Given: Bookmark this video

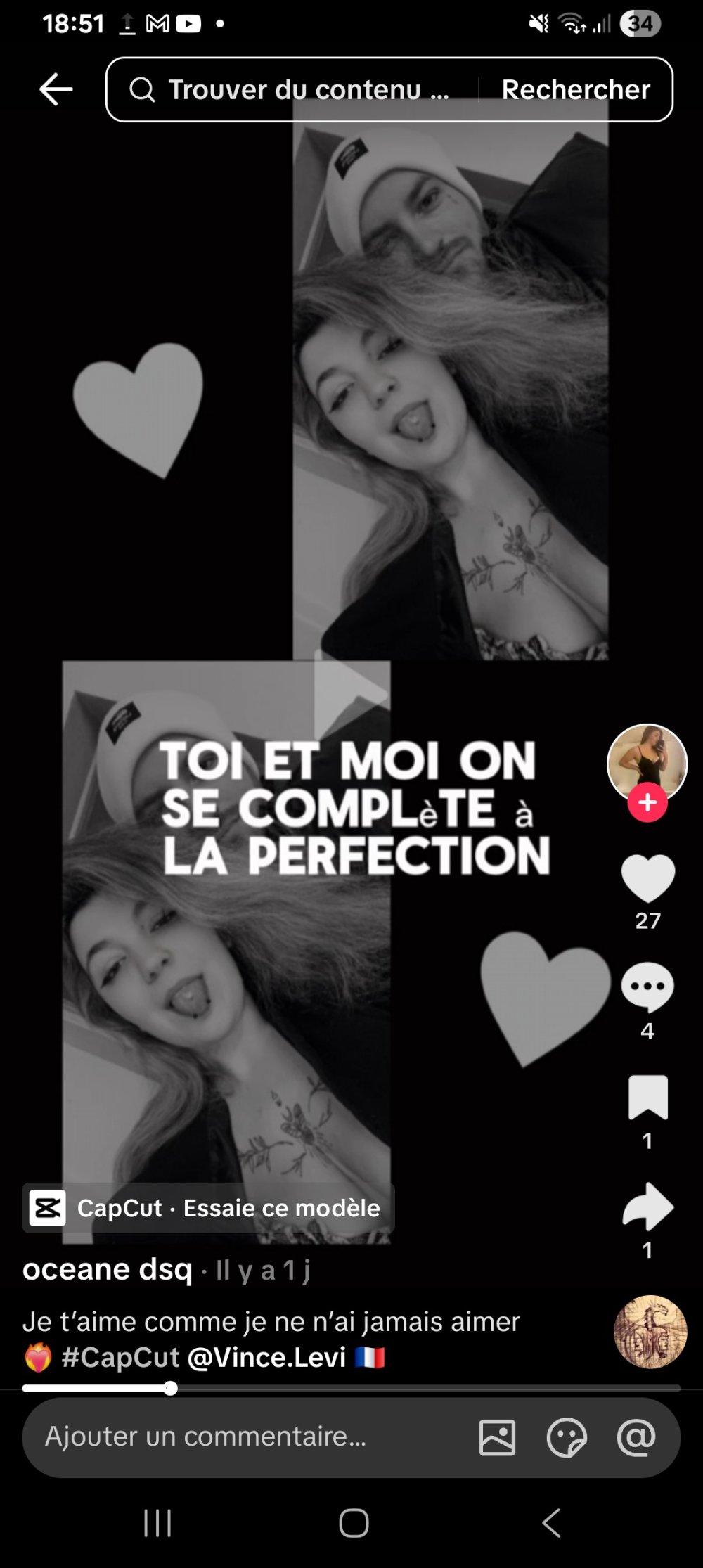Looking at the screenshot, I should pyautogui.click(x=647, y=1097).
